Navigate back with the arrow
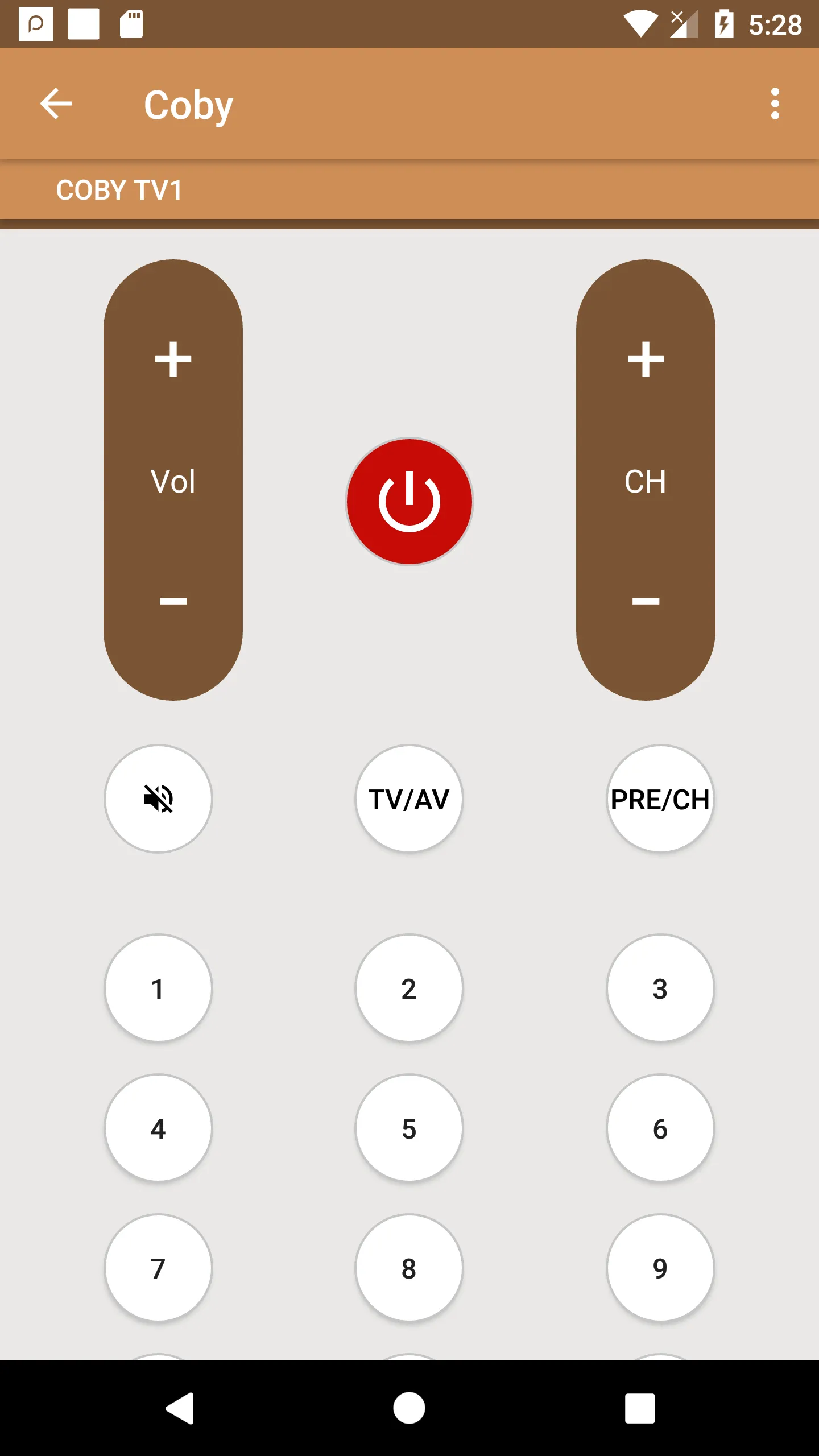Image resolution: width=819 pixels, height=1456 pixels. [x=56, y=104]
